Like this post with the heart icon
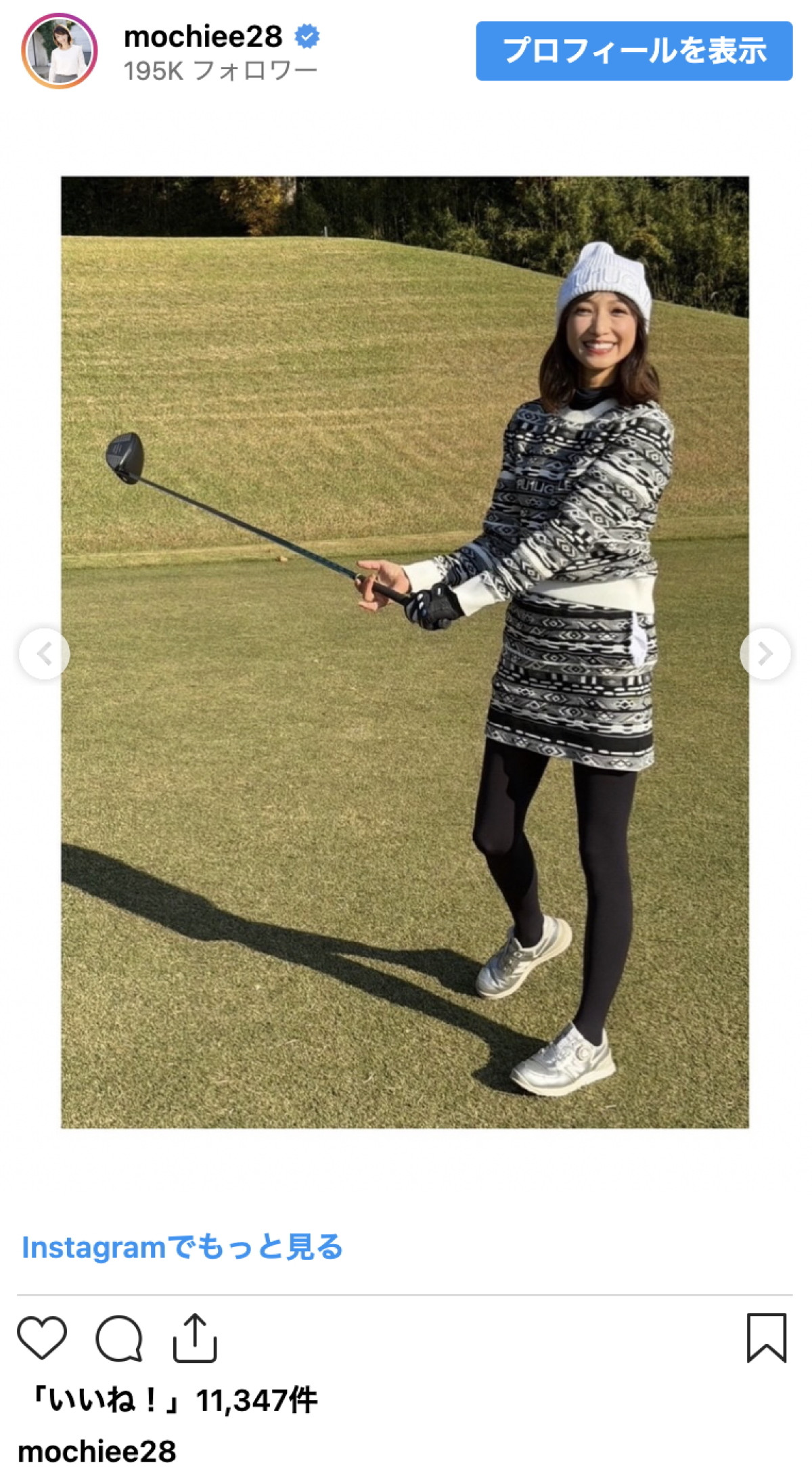The width and height of the screenshot is (812, 1480). click(42, 1338)
